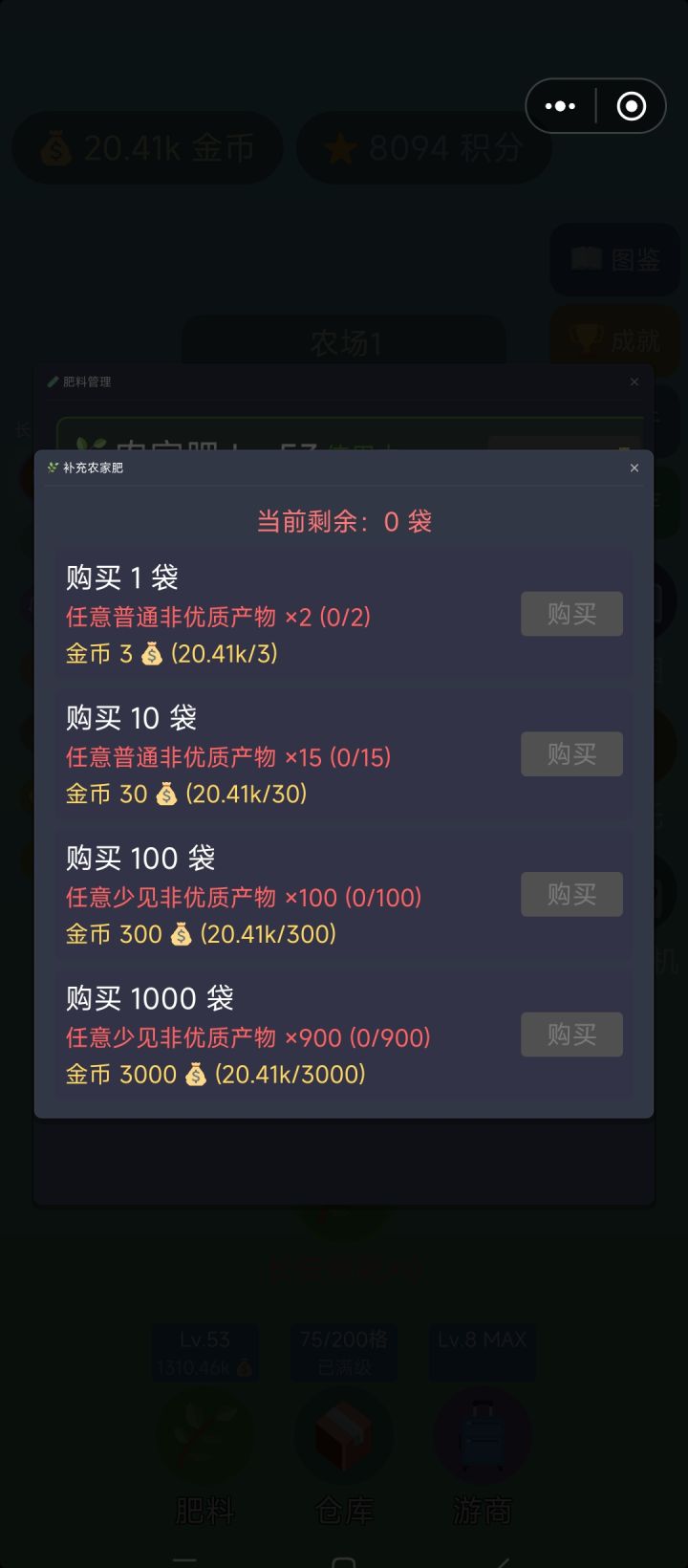
Task: Buy 1 bag with its 购买 button
Action: [571, 614]
